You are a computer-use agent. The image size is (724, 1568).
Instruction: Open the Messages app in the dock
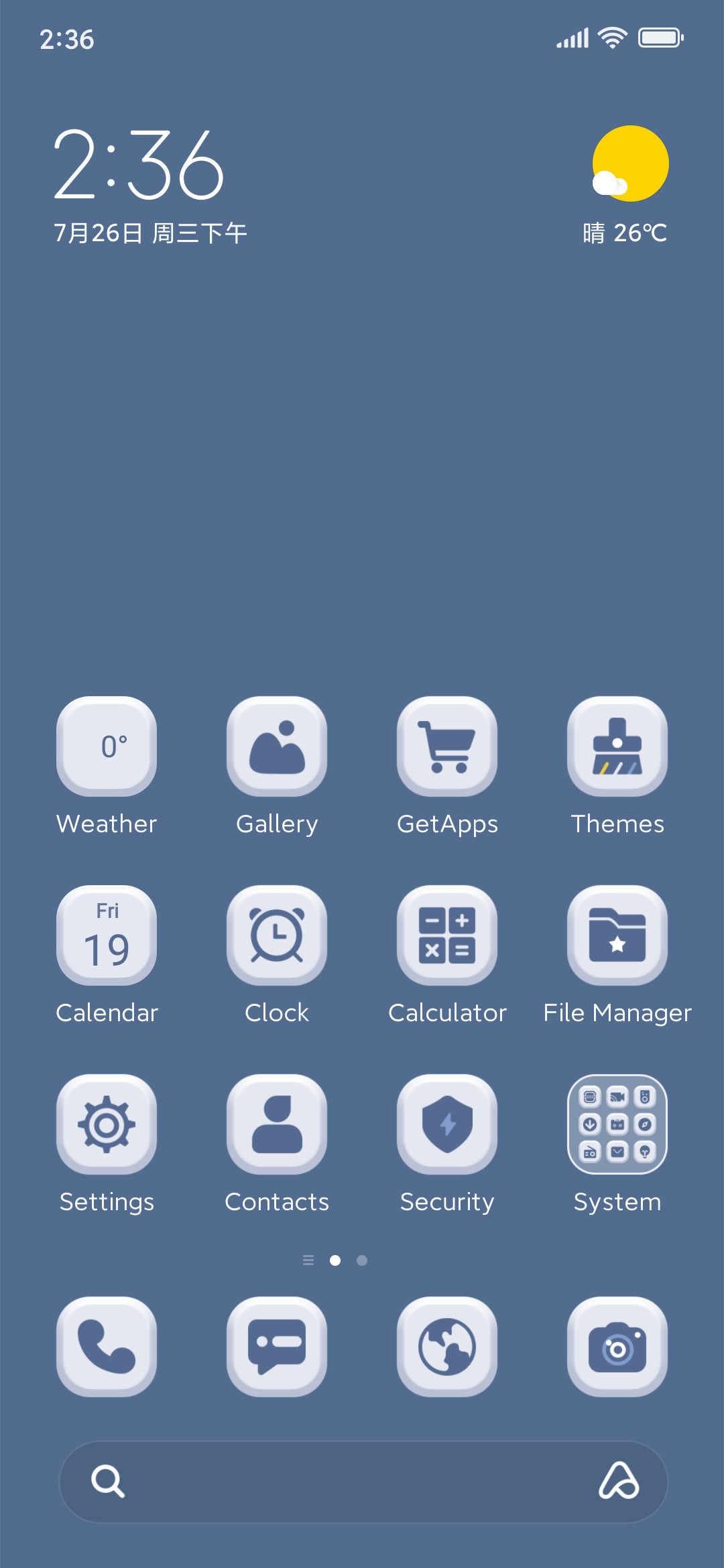pos(277,1347)
